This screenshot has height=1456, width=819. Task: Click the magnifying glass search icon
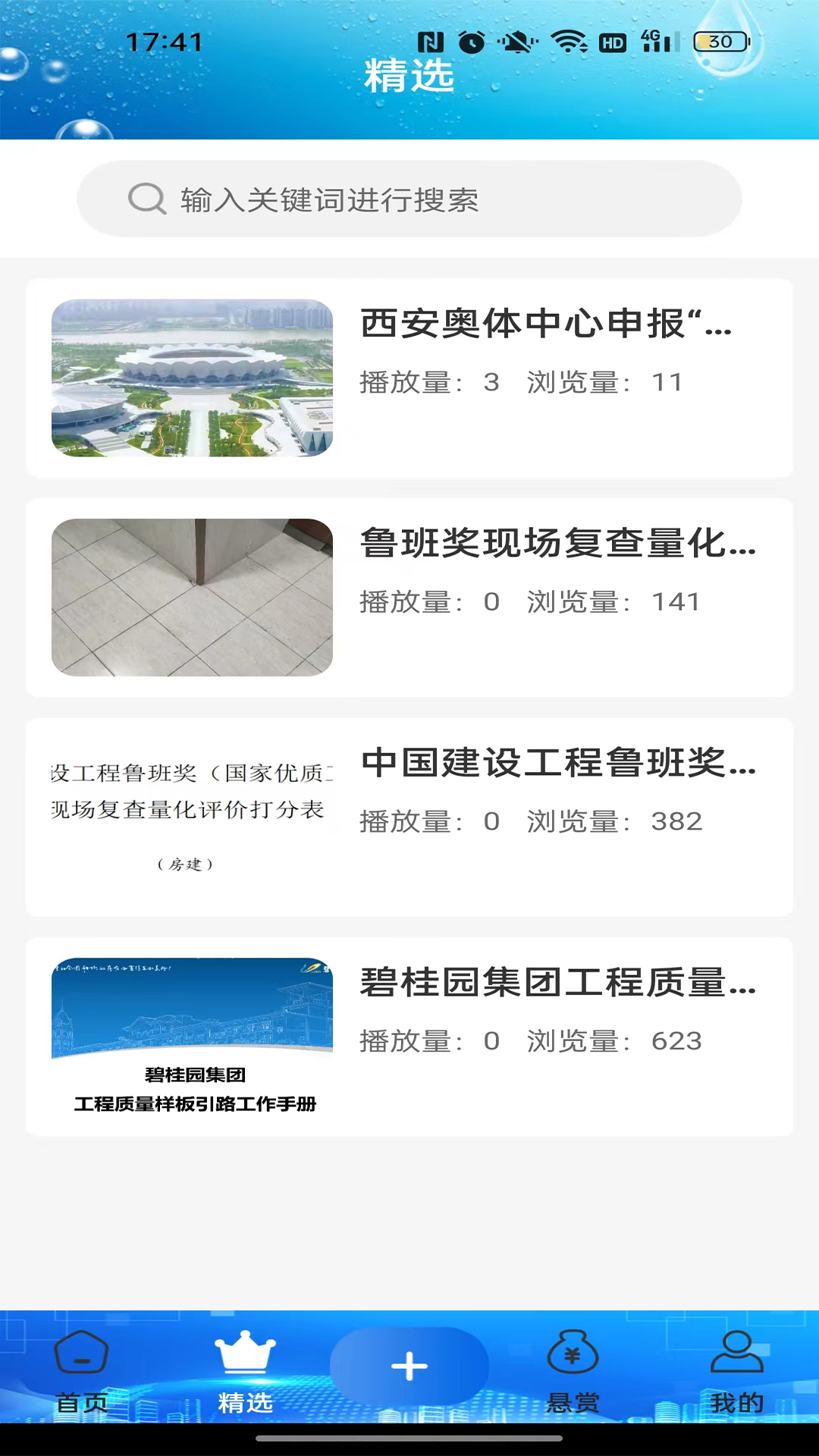click(147, 199)
